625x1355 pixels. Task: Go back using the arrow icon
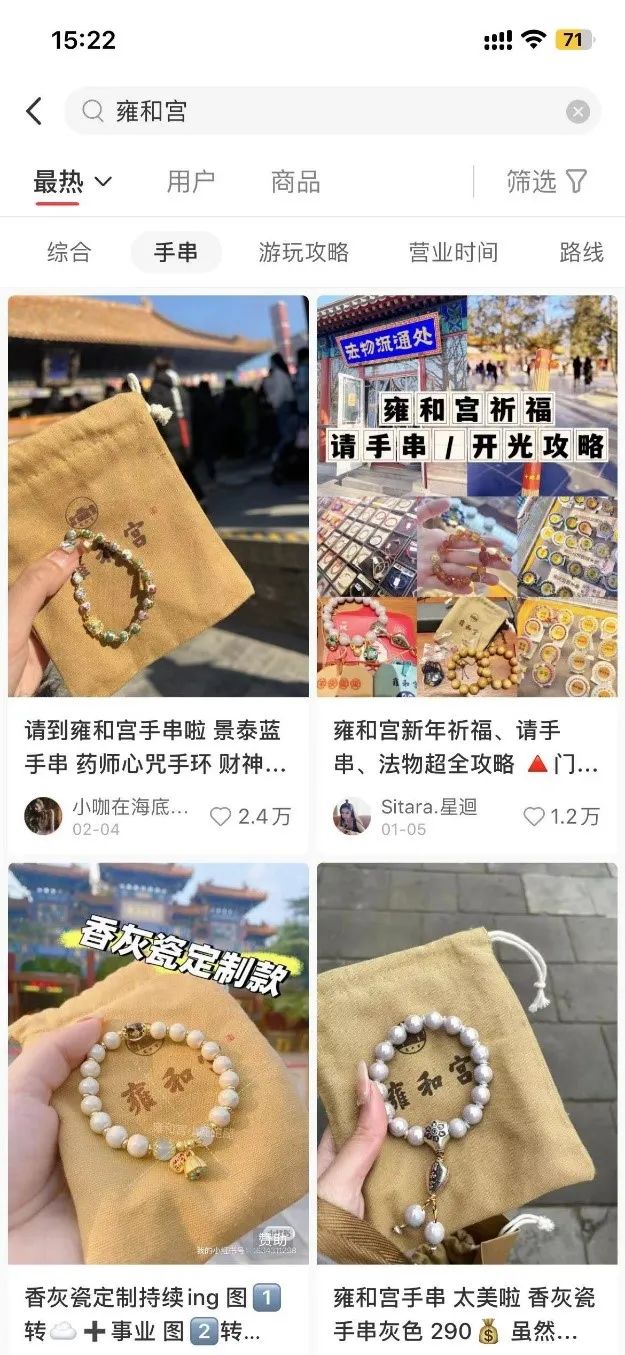pyautogui.click(x=35, y=111)
